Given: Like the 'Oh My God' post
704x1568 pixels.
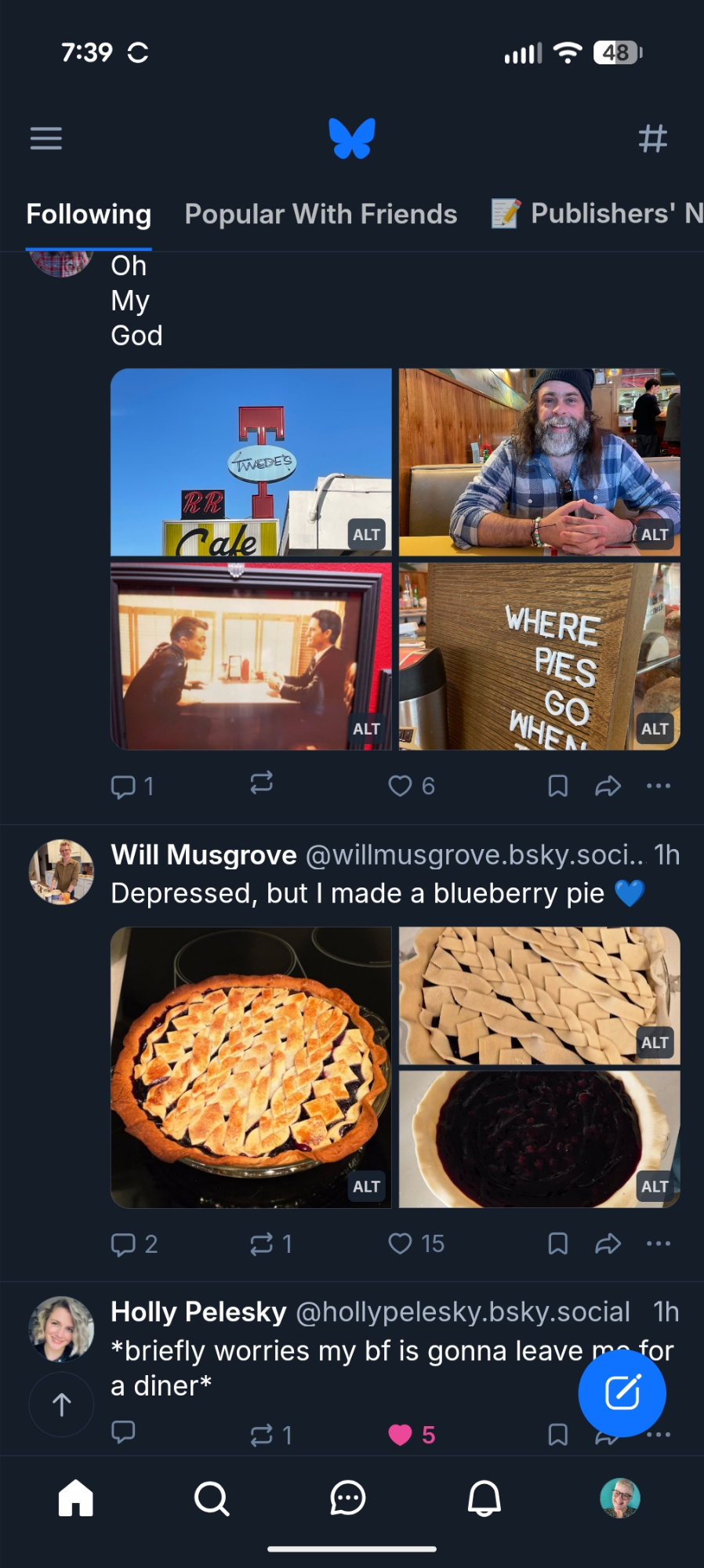Looking at the screenshot, I should tap(401, 786).
